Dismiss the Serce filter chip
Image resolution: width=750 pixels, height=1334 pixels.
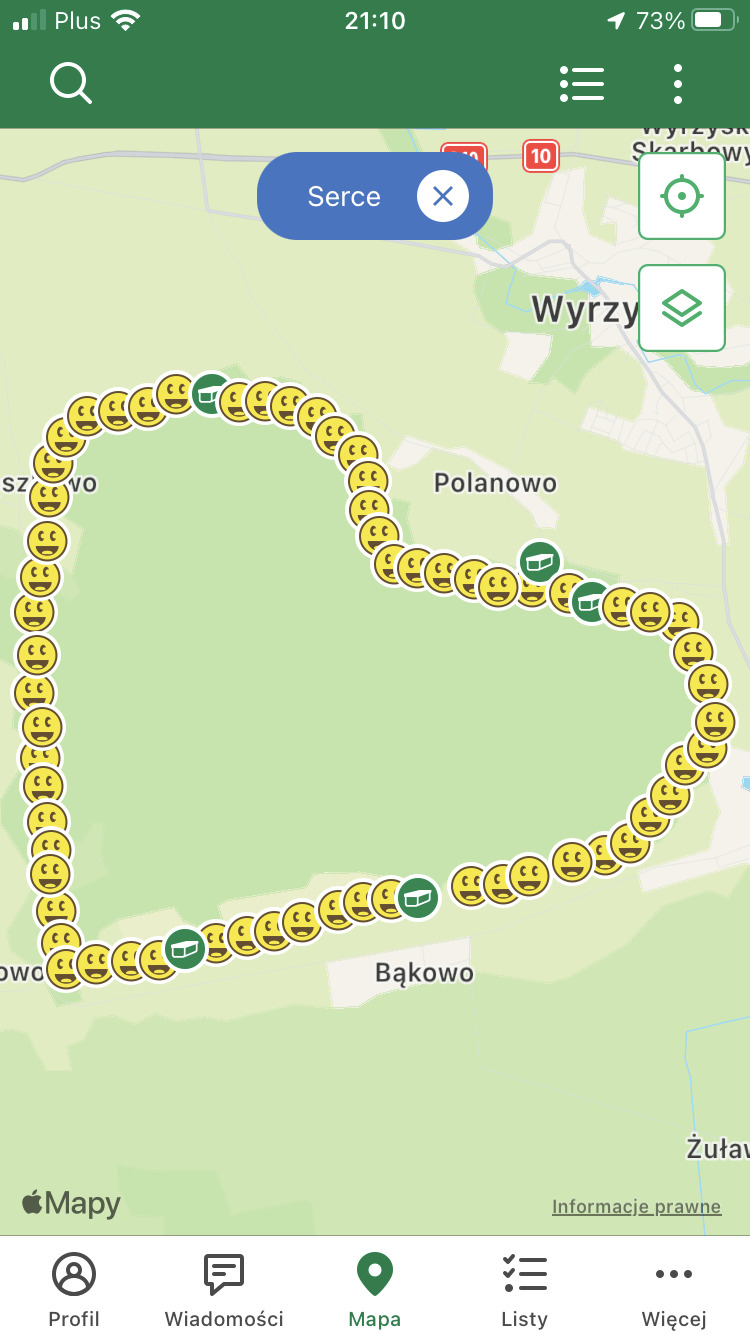point(443,196)
